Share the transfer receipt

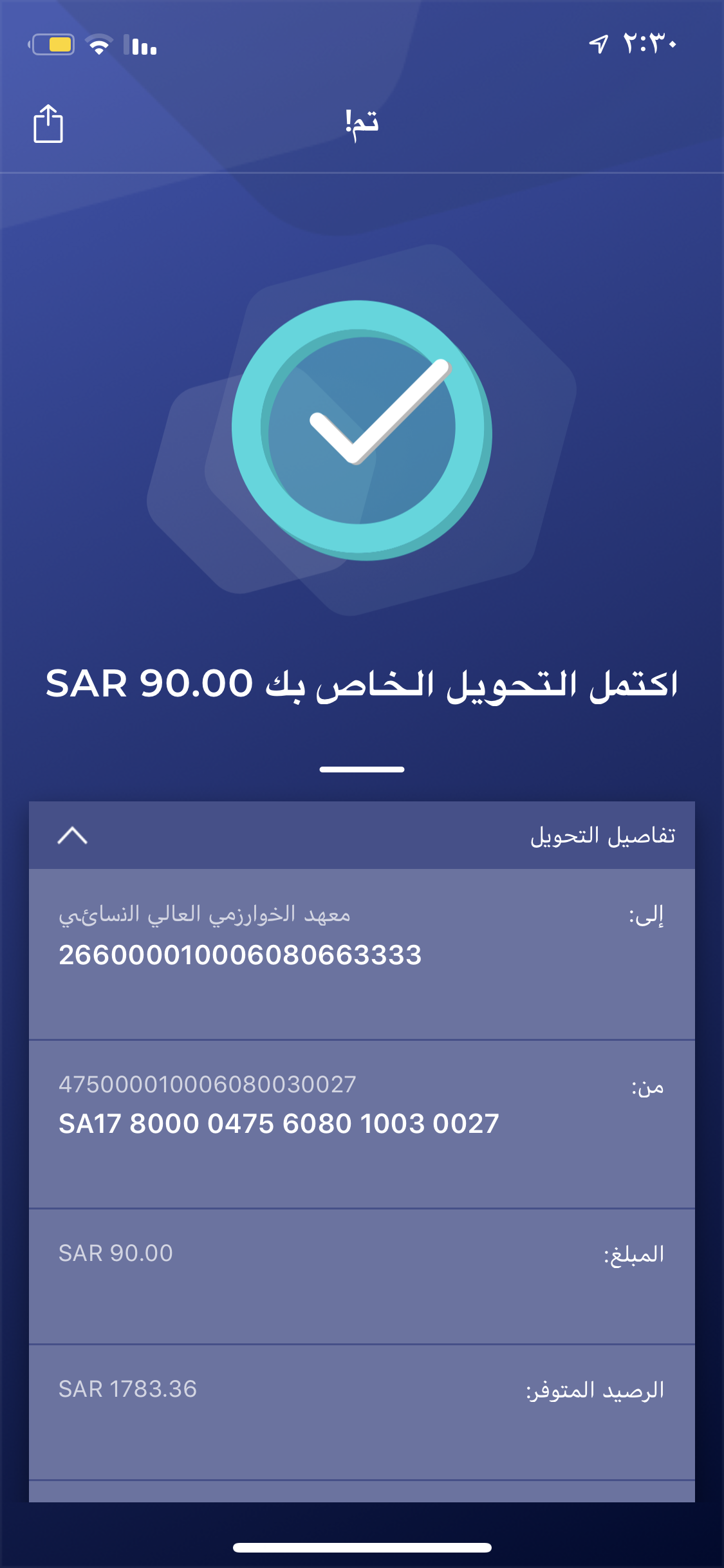tap(48, 124)
